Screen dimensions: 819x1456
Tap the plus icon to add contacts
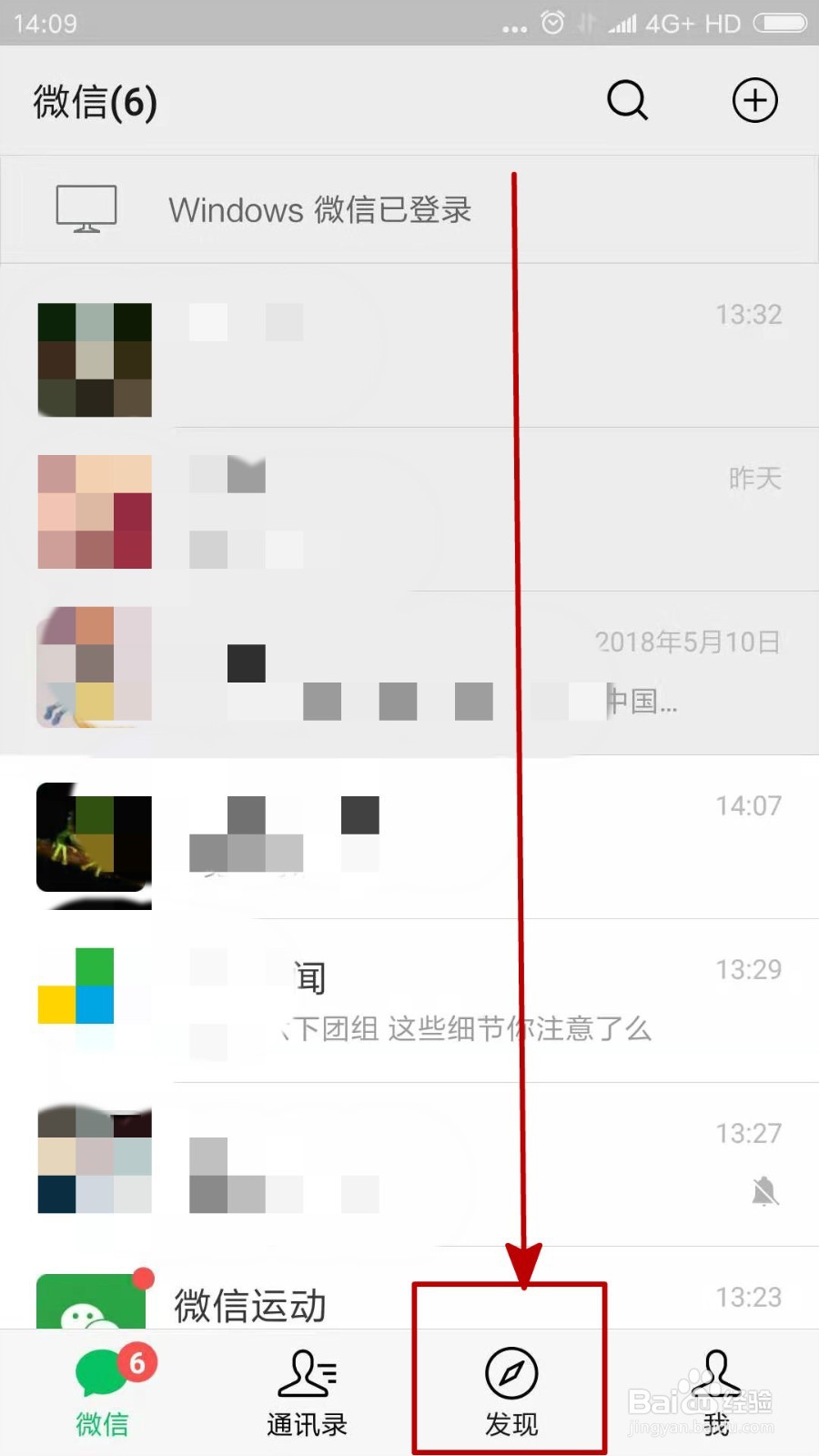[754, 101]
